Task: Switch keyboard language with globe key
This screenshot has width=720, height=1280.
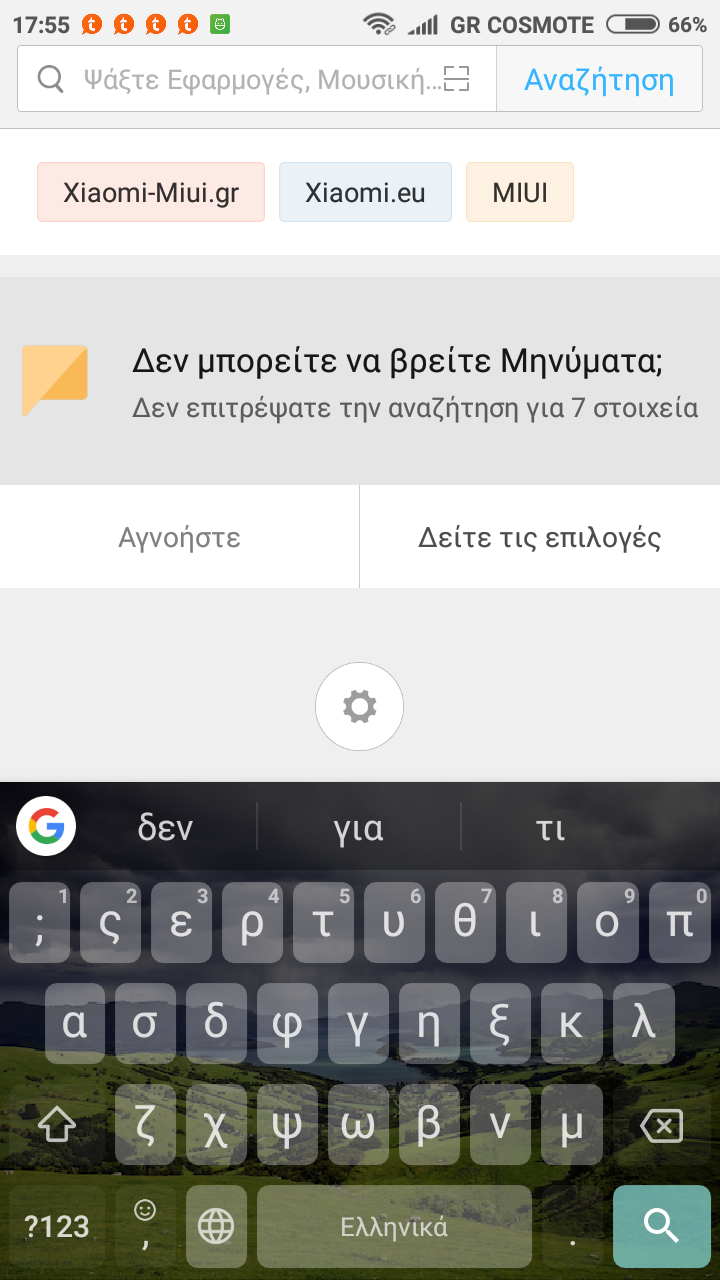Action: click(x=216, y=1226)
